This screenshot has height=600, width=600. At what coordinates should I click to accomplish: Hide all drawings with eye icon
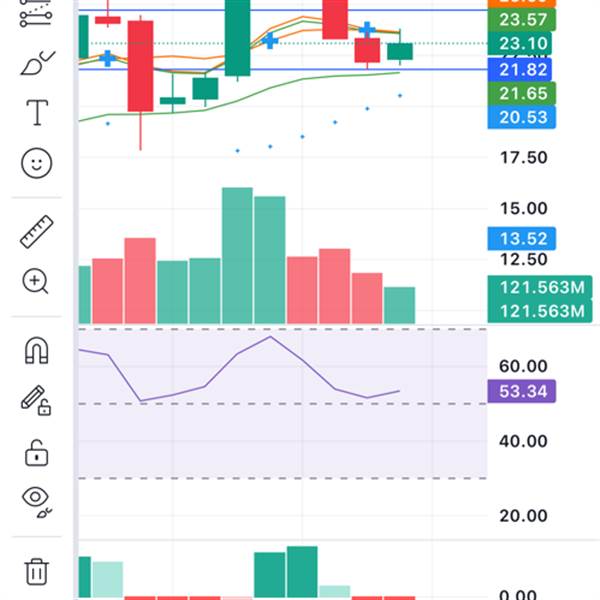(x=36, y=500)
